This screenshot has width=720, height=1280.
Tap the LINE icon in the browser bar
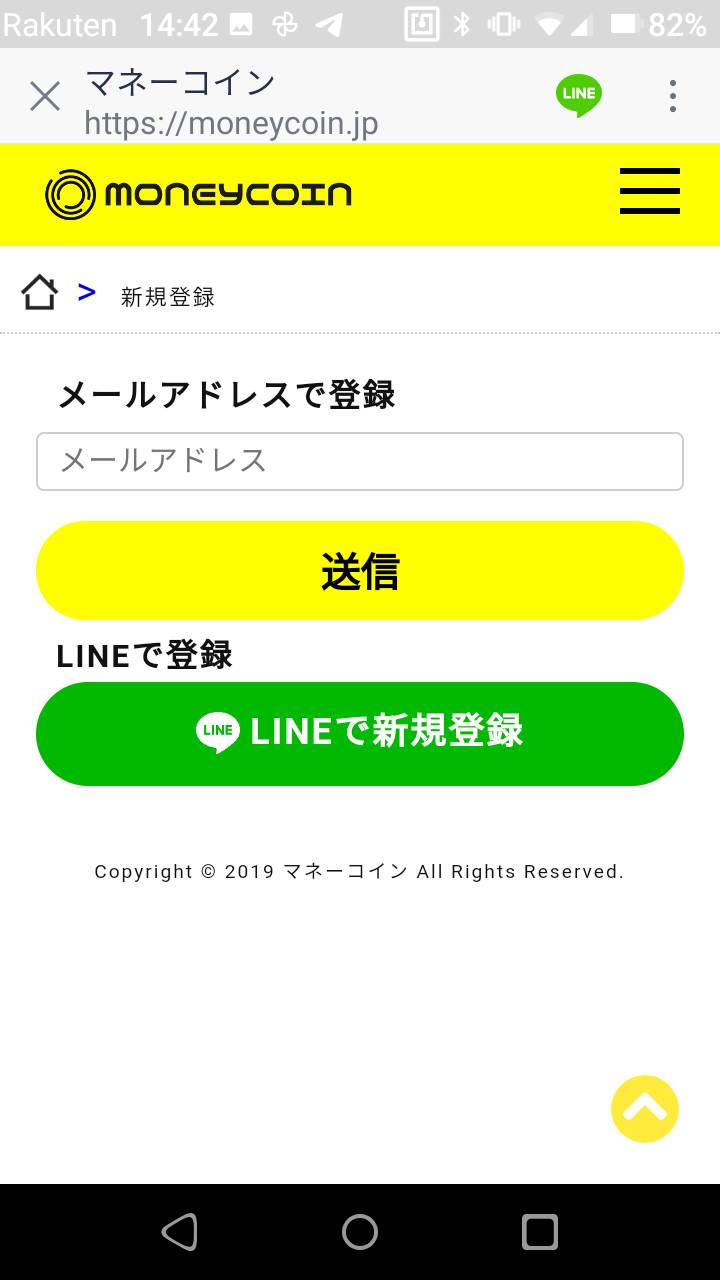(x=579, y=96)
